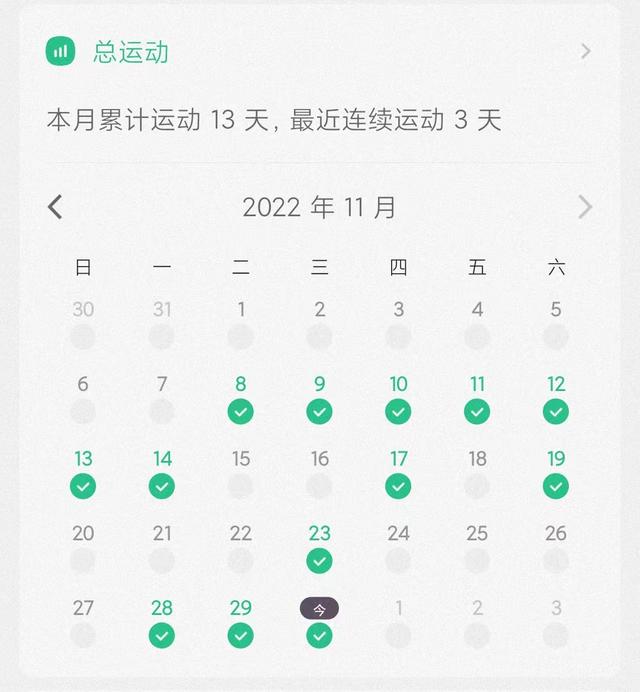Select November 14 on the calendar
The height and width of the screenshot is (692, 640).
coord(162,472)
